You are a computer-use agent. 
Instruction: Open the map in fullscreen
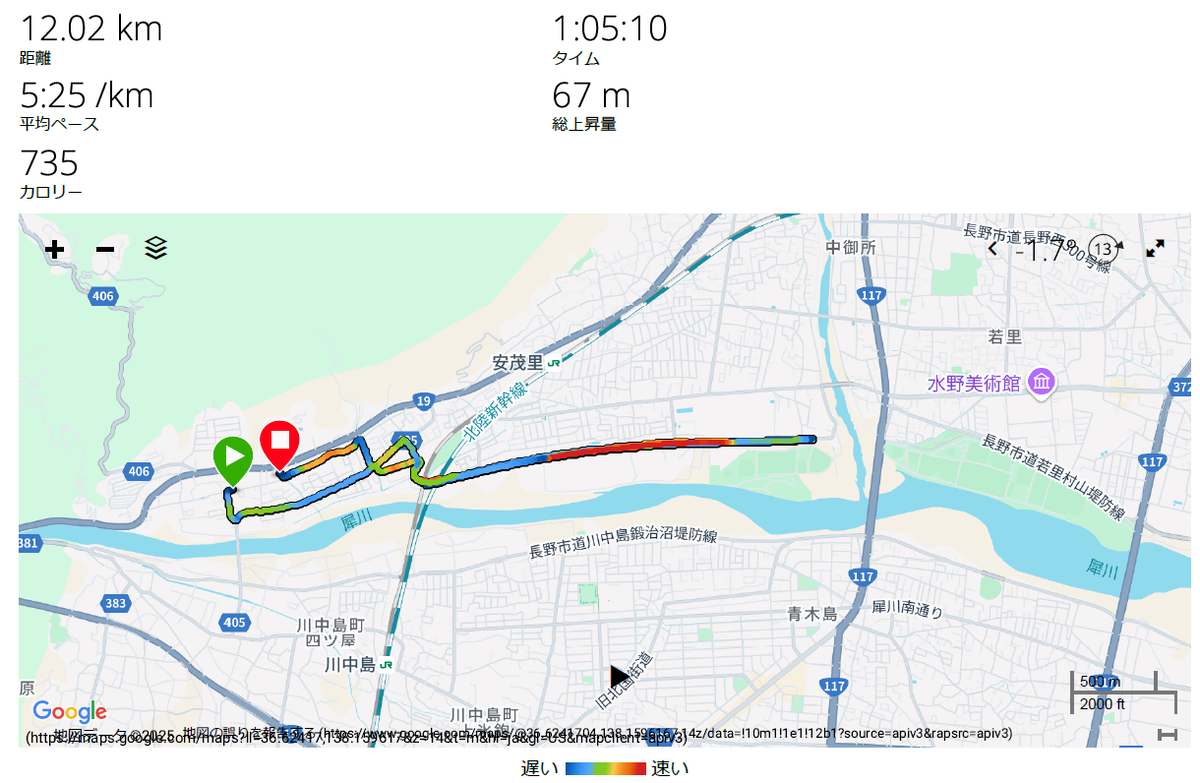1155,249
